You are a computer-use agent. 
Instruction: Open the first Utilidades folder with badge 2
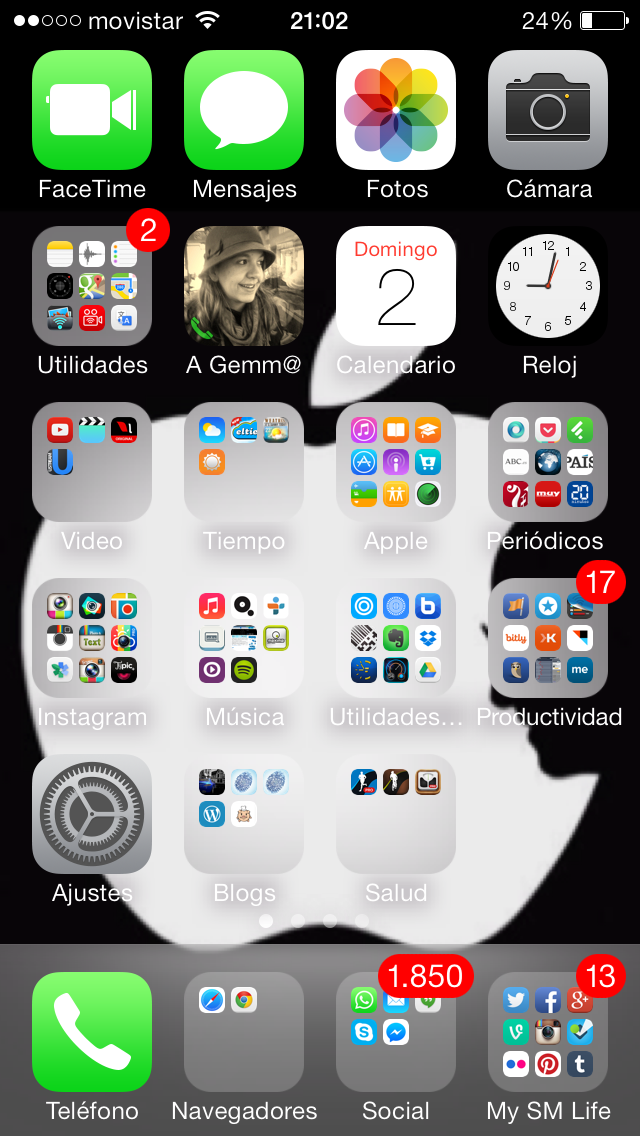point(92,285)
